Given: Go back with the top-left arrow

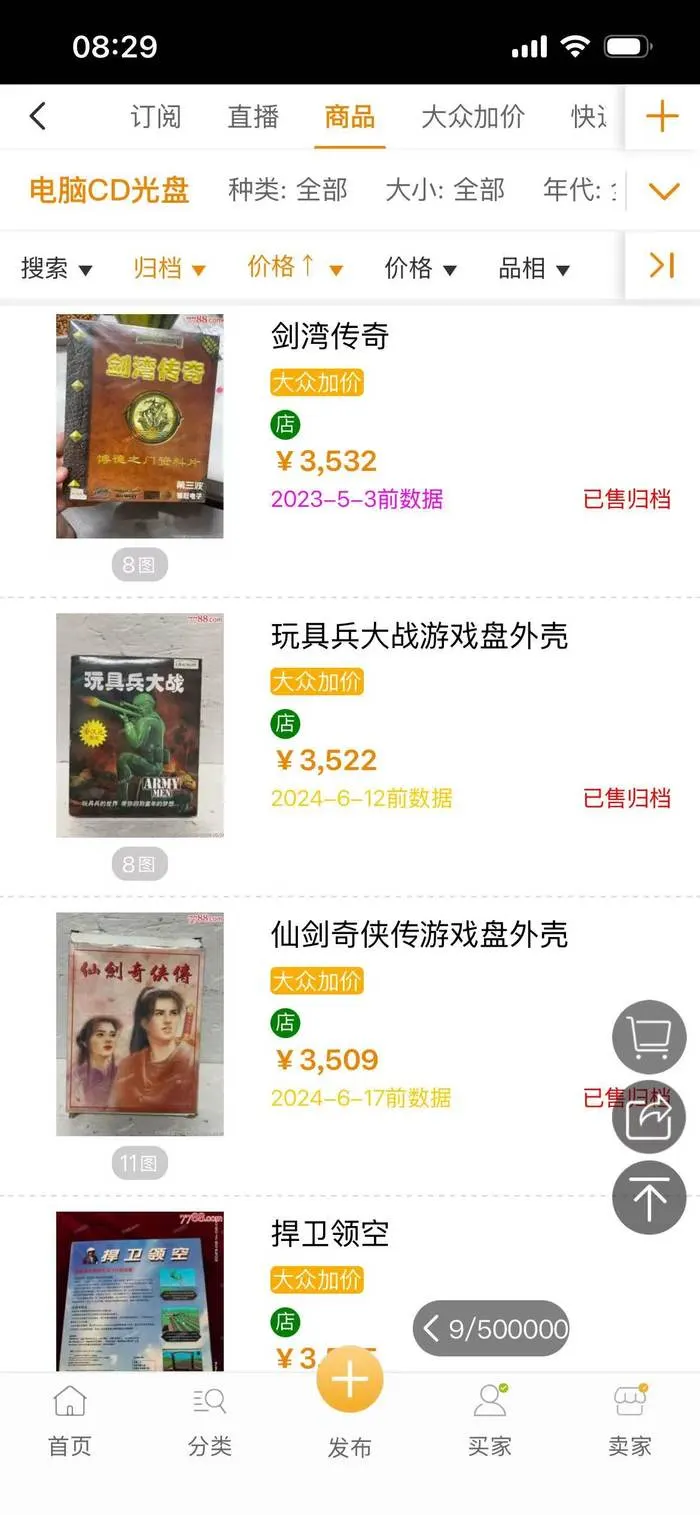Looking at the screenshot, I should coord(38,116).
